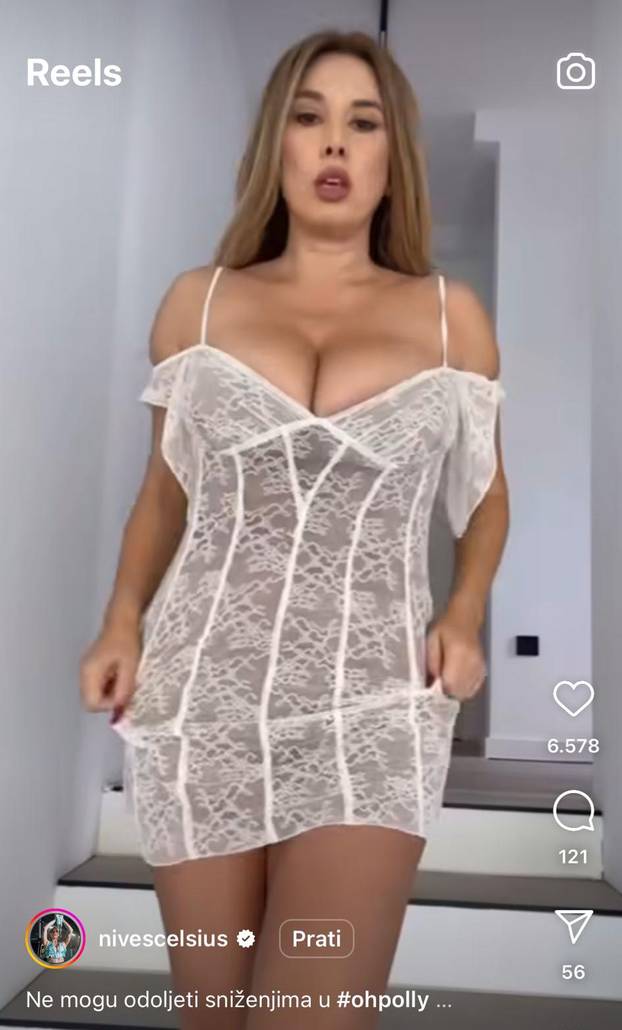Open the camera to create a reel

(575, 72)
